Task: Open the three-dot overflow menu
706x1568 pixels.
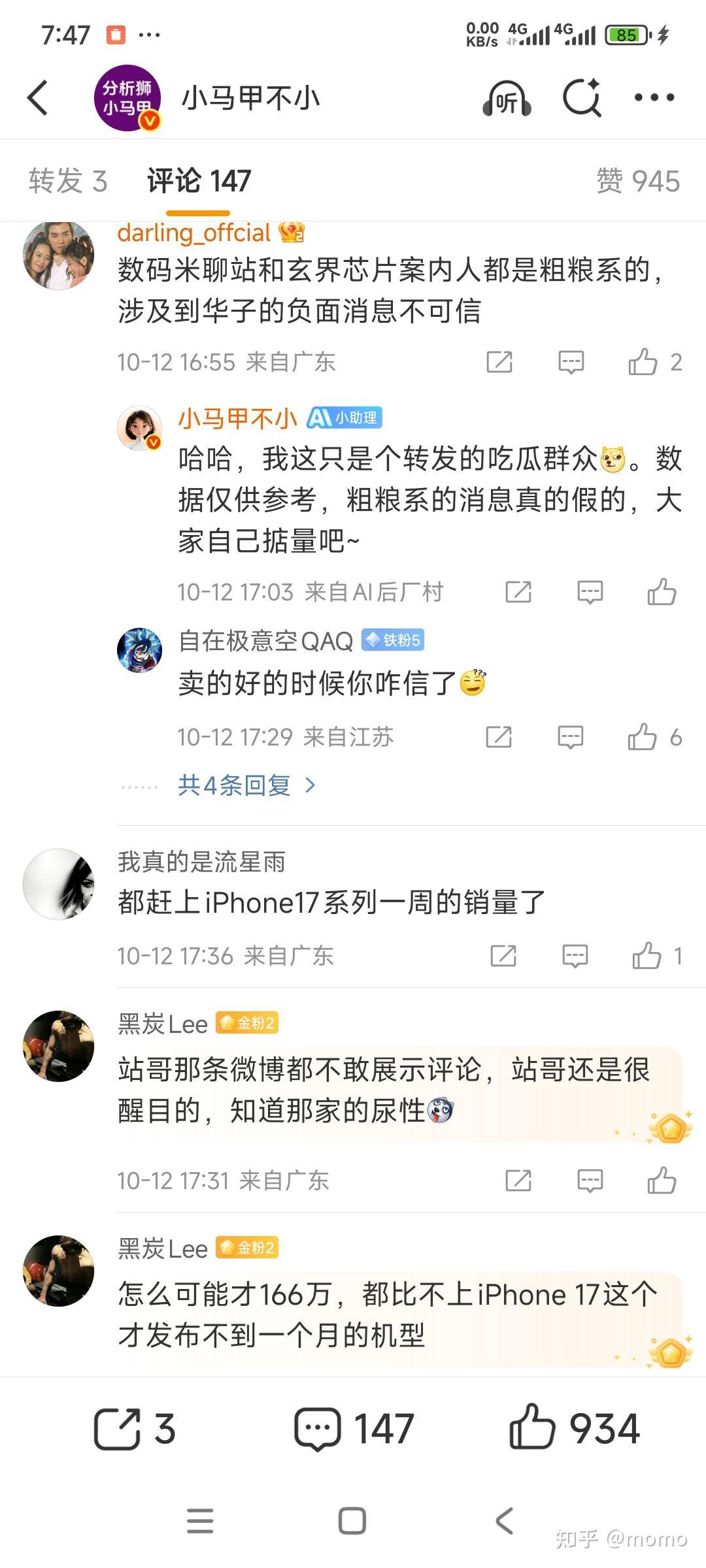Action: pos(654,98)
